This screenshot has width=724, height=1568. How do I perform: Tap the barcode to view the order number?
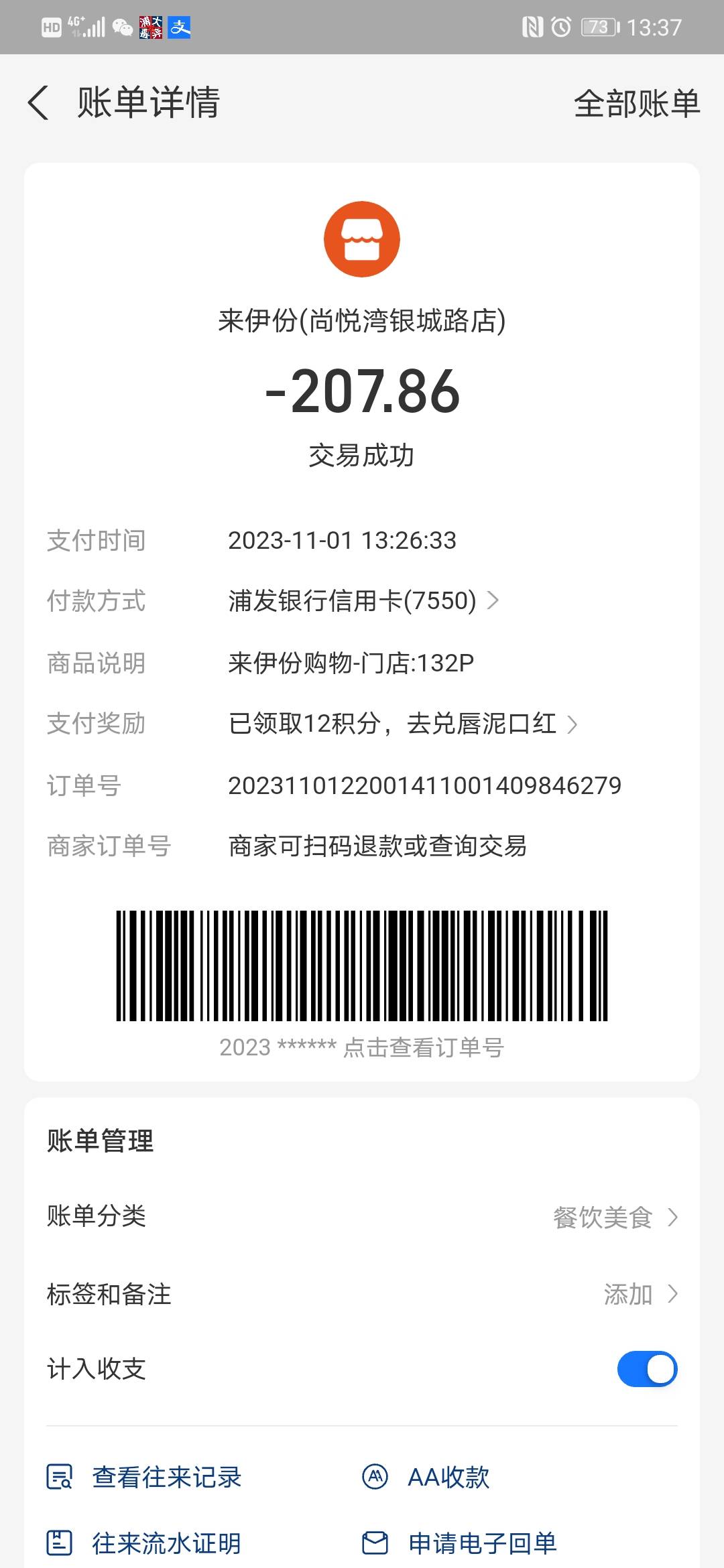pos(362,966)
